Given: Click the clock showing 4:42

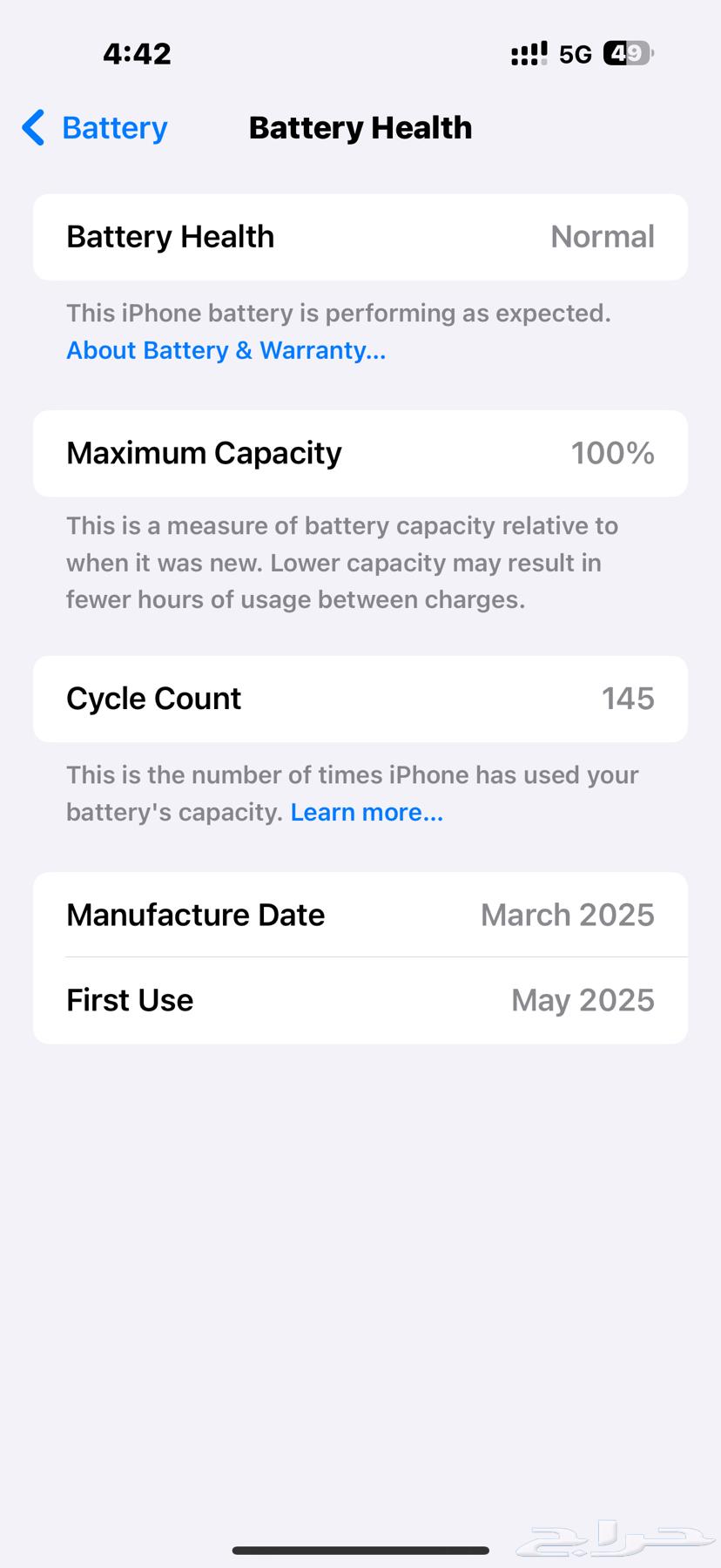Looking at the screenshot, I should [136, 53].
